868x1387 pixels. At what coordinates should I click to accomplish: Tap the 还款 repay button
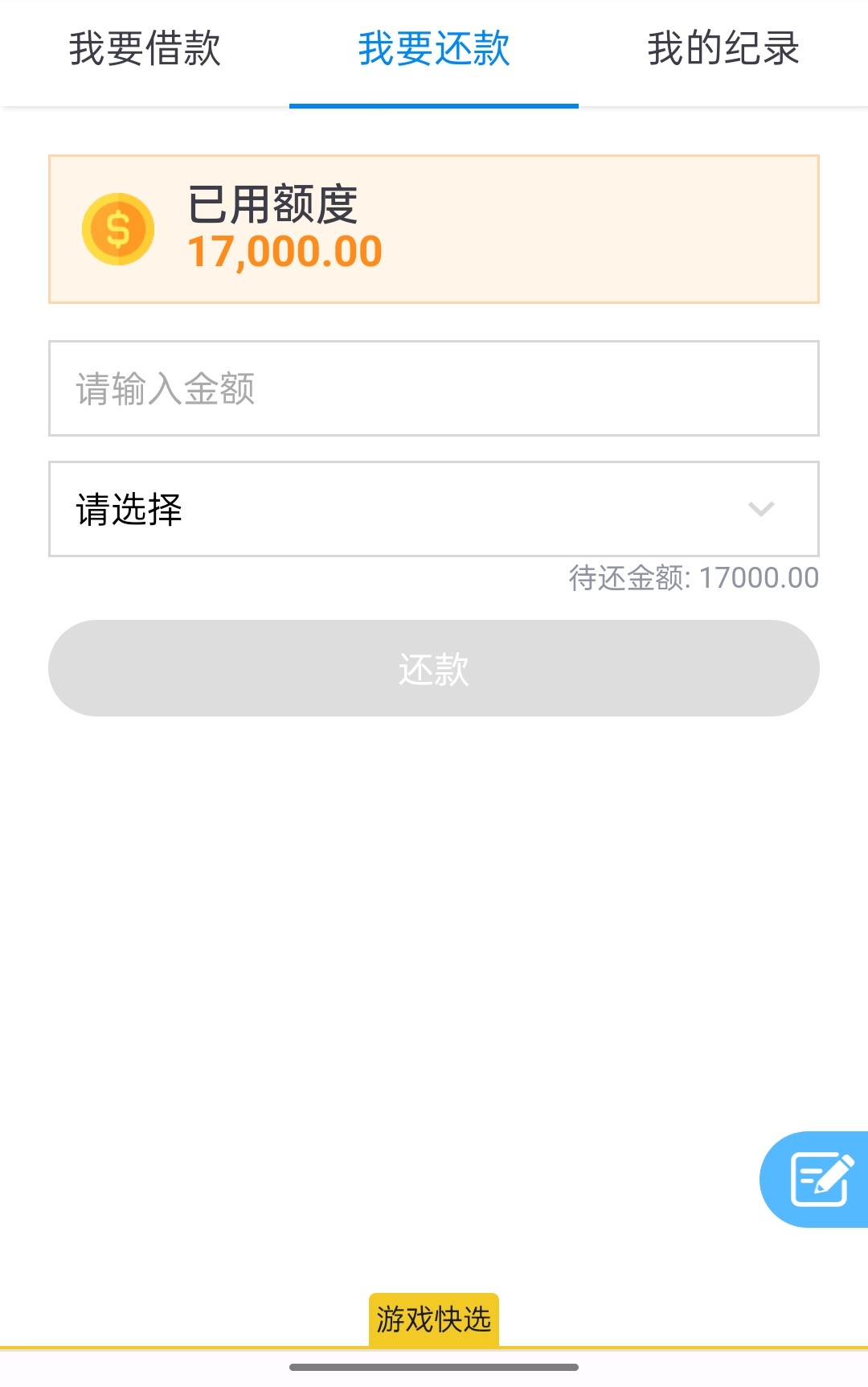click(x=434, y=668)
